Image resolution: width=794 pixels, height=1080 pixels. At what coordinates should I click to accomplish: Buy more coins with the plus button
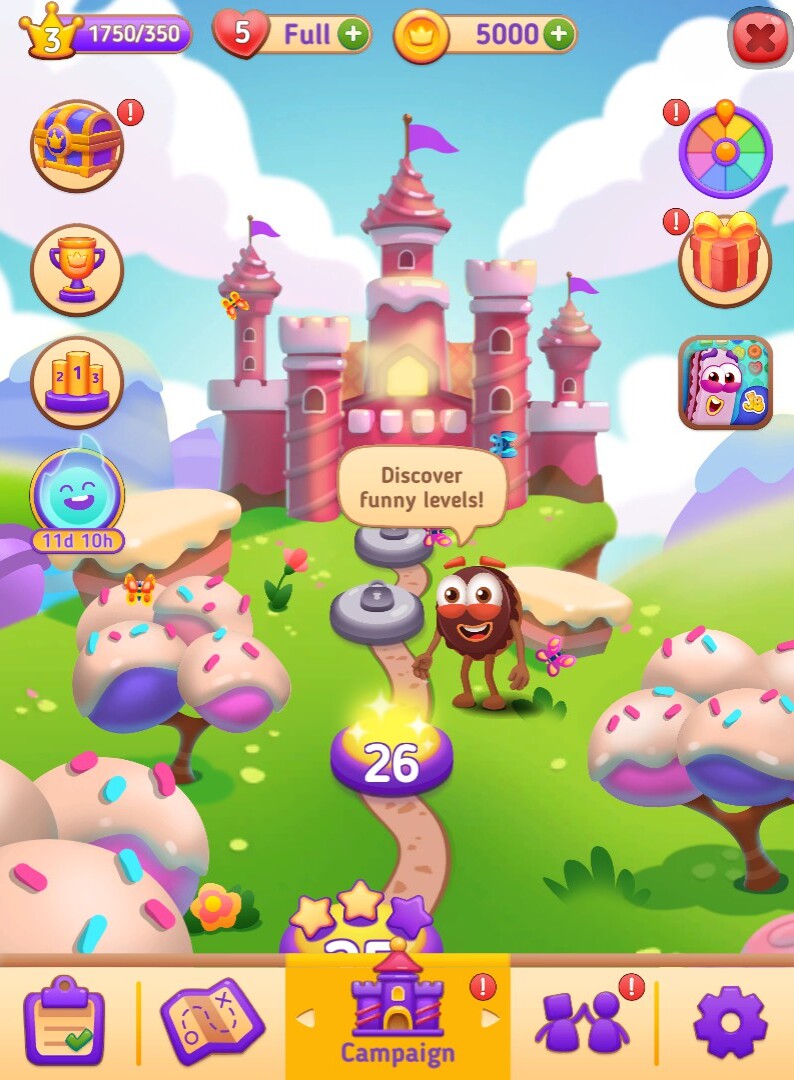[x=557, y=35]
